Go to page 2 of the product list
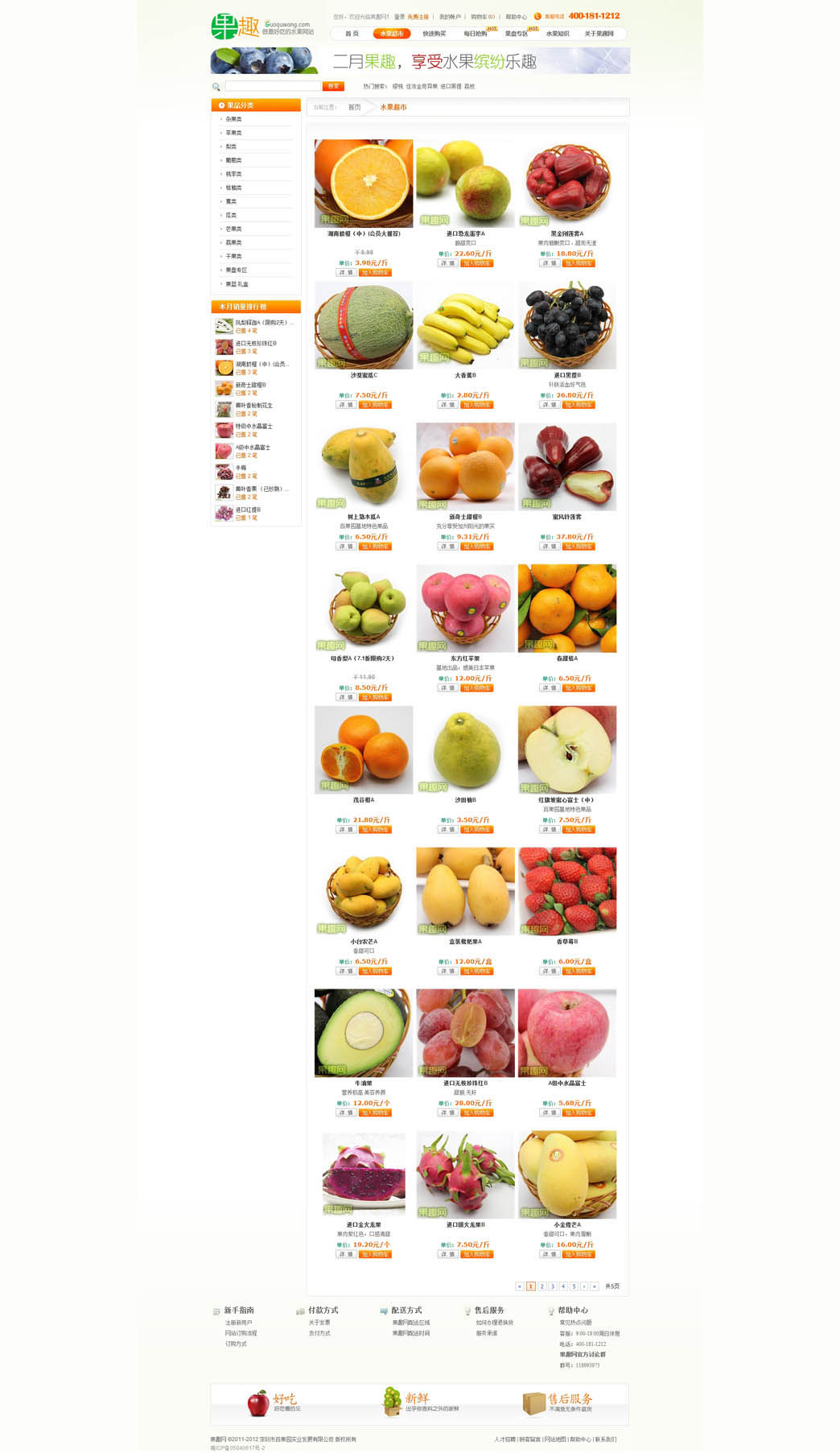The image size is (840, 1453). point(542,1286)
